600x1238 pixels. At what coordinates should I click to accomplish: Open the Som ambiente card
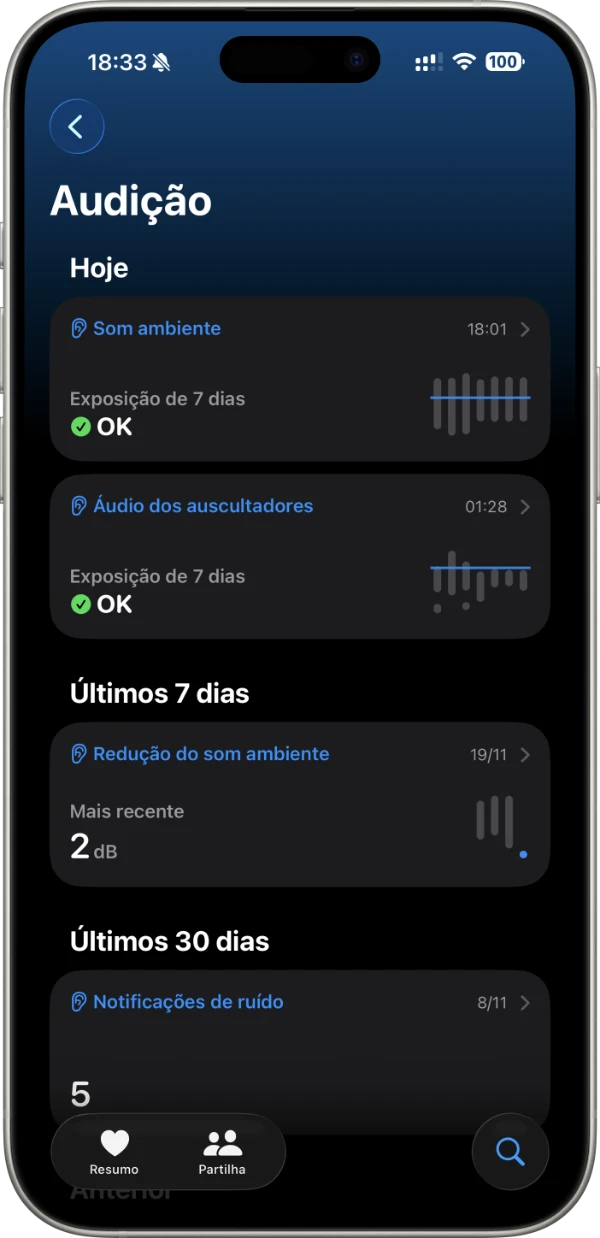point(299,378)
